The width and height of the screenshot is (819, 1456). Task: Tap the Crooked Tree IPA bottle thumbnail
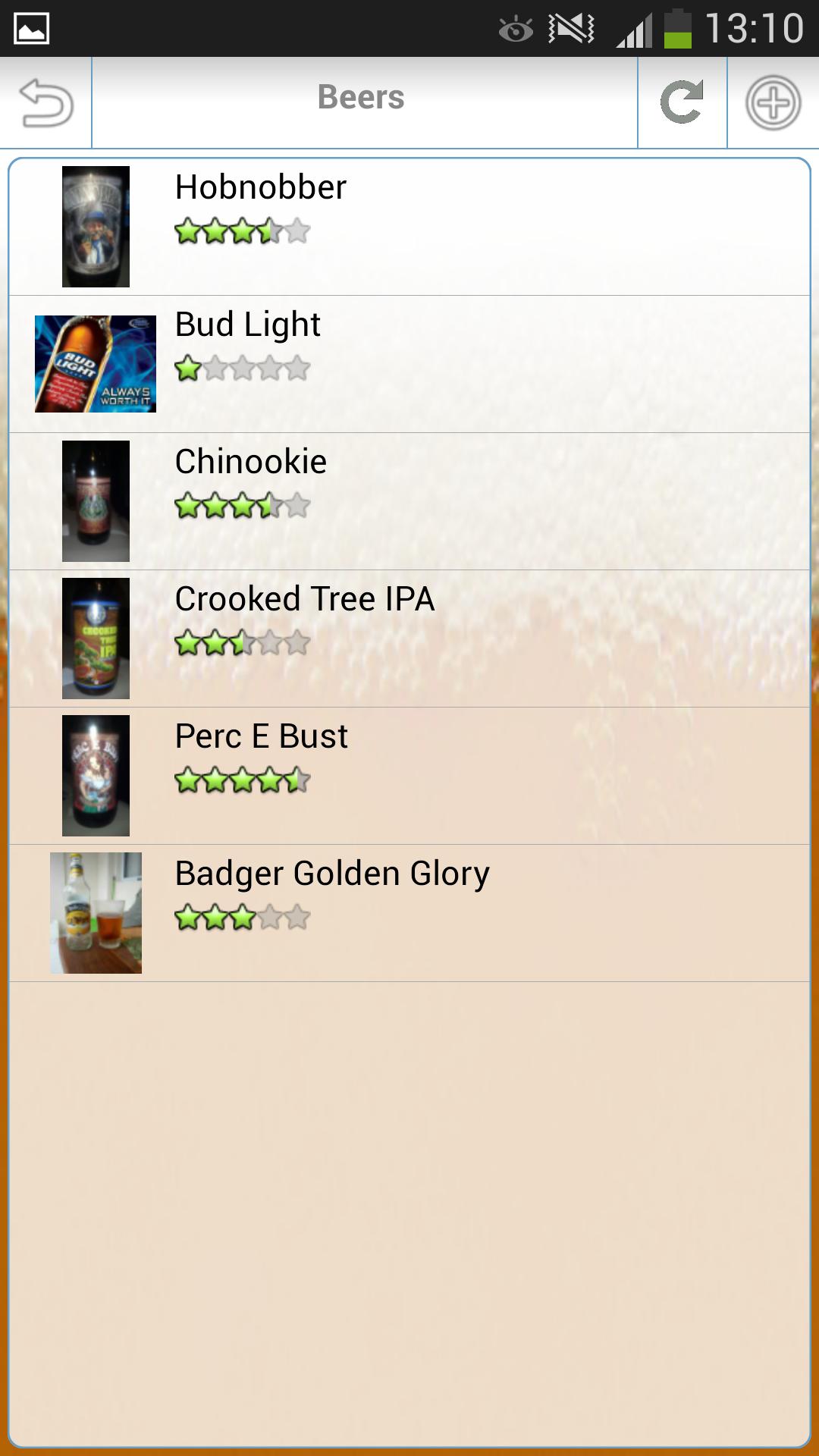[95, 637]
